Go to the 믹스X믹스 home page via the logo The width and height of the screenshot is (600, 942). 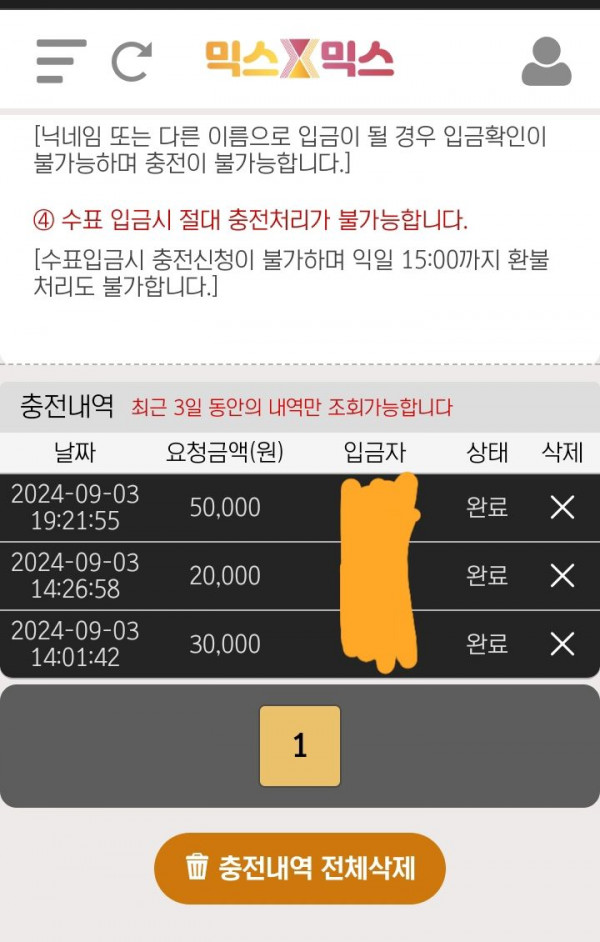[299, 60]
